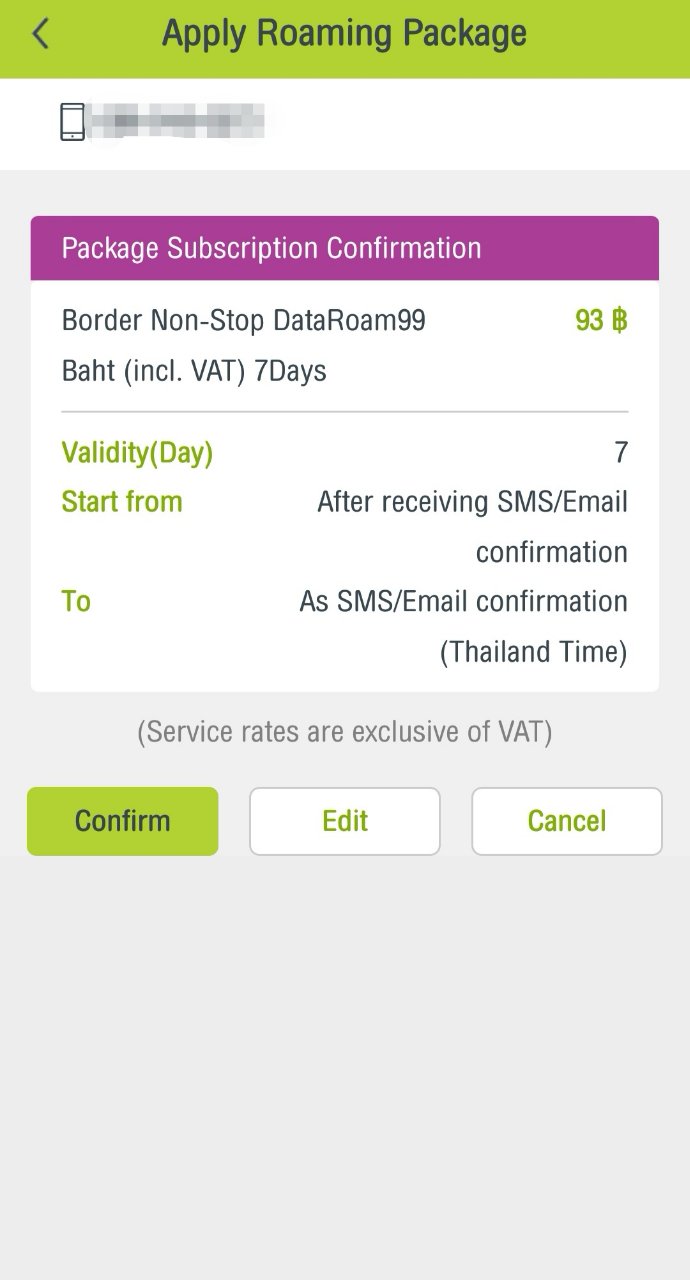Confirm the roaming package subscription
Image resolution: width=690 pixels, height=1280 pixels.
tap(122, 821)
